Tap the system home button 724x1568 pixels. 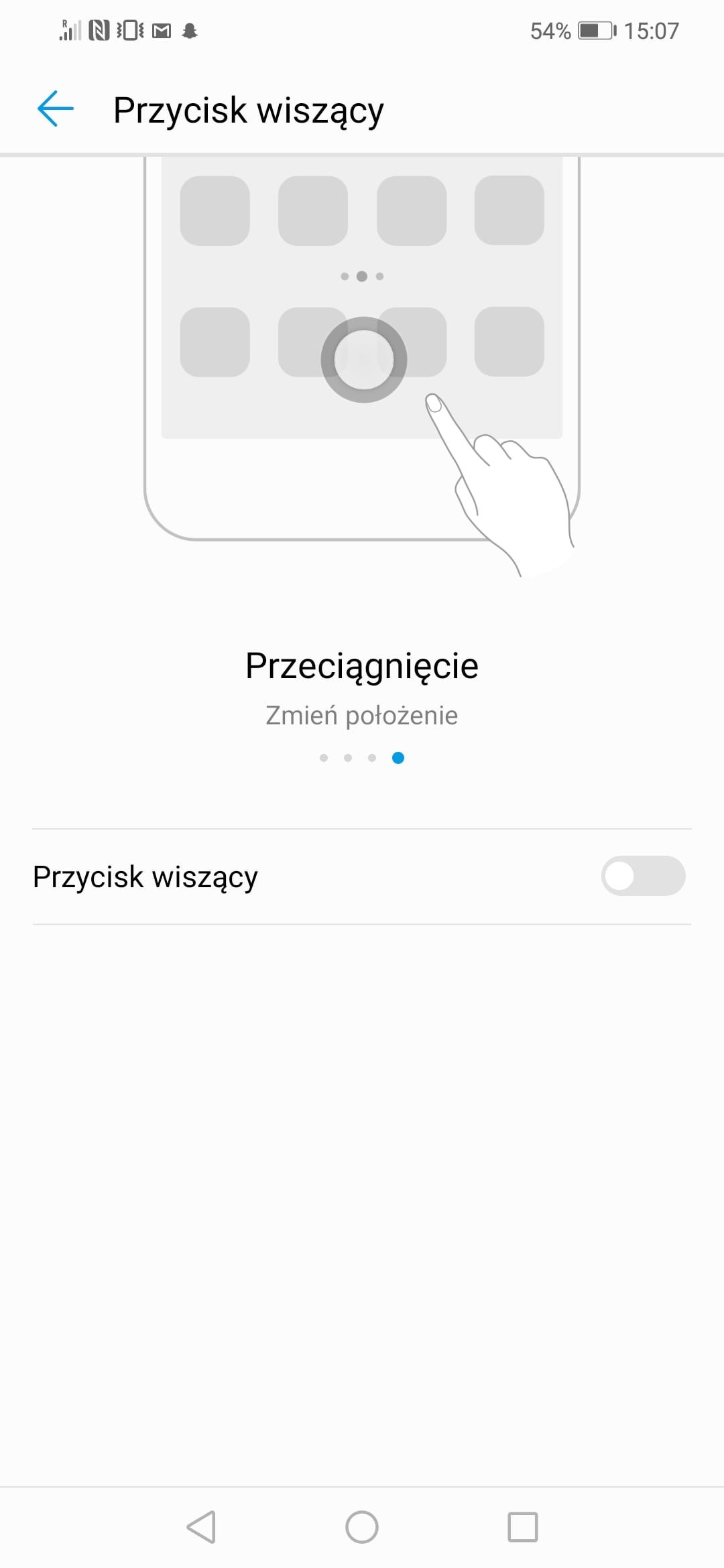click(x=362, y=1527)
